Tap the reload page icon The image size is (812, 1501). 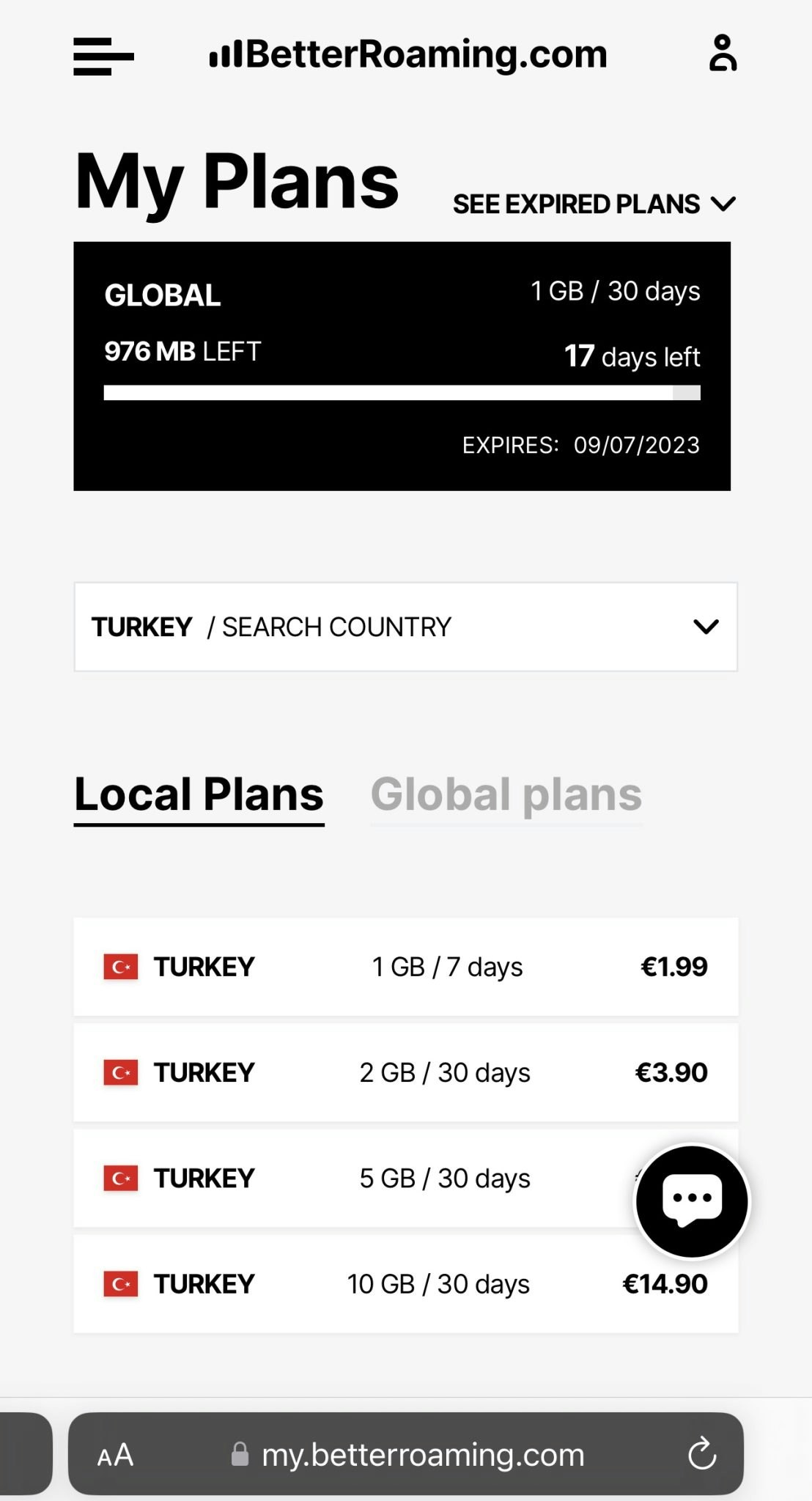[x=704, y=1455]
